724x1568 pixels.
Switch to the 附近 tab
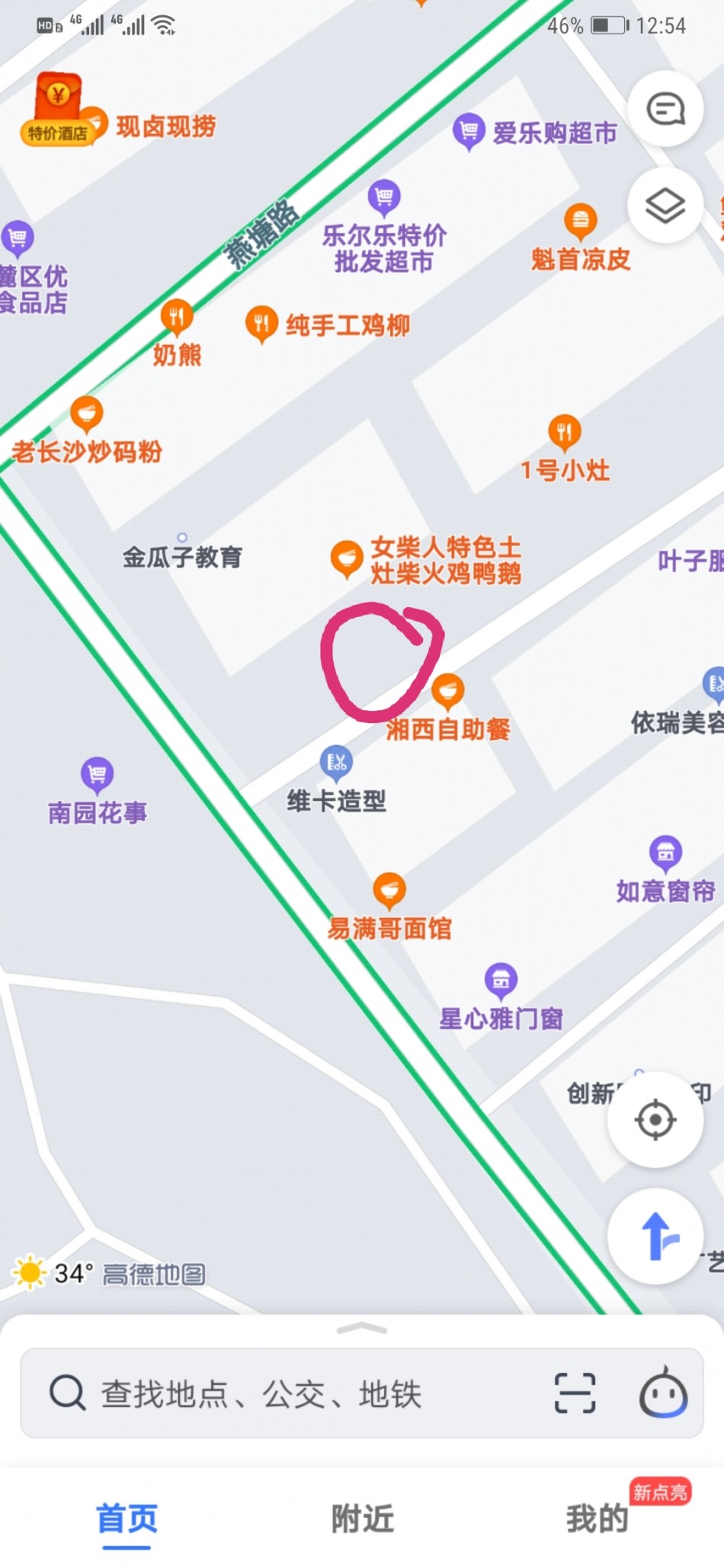pyautogui.click(x=362, y=1518)
